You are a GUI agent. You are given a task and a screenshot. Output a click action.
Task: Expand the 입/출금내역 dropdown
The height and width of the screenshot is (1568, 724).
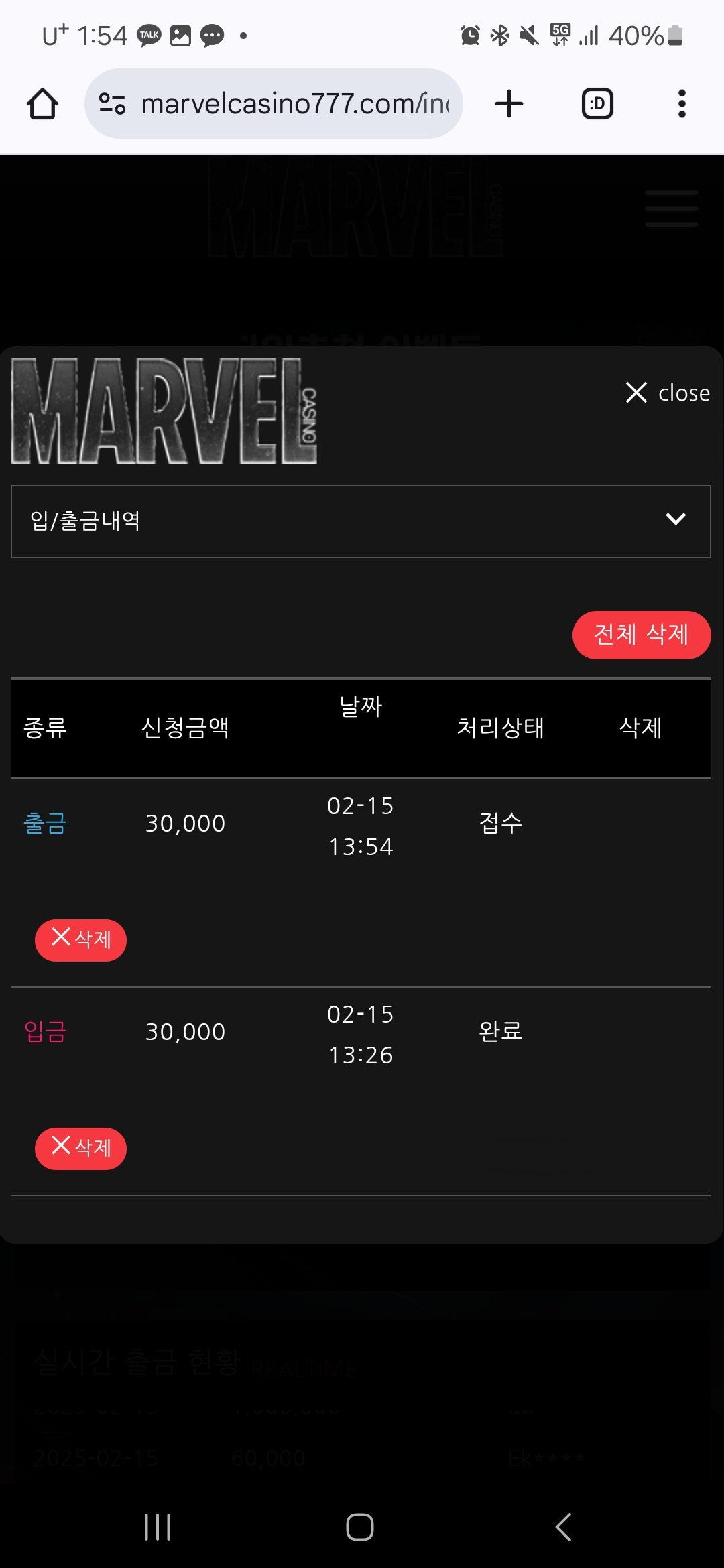(361, 521)
